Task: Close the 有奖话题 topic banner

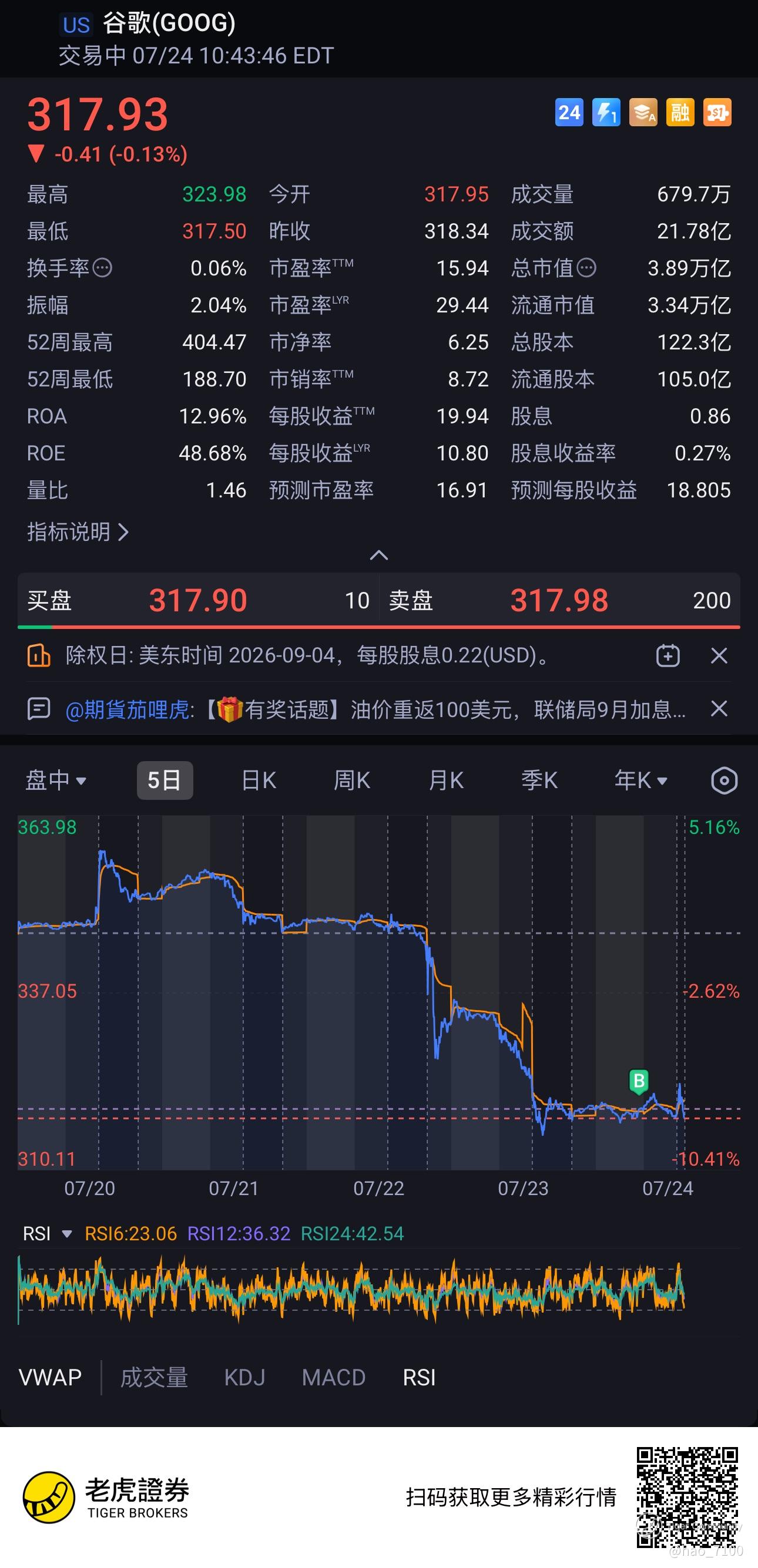Action: point(719,708)
